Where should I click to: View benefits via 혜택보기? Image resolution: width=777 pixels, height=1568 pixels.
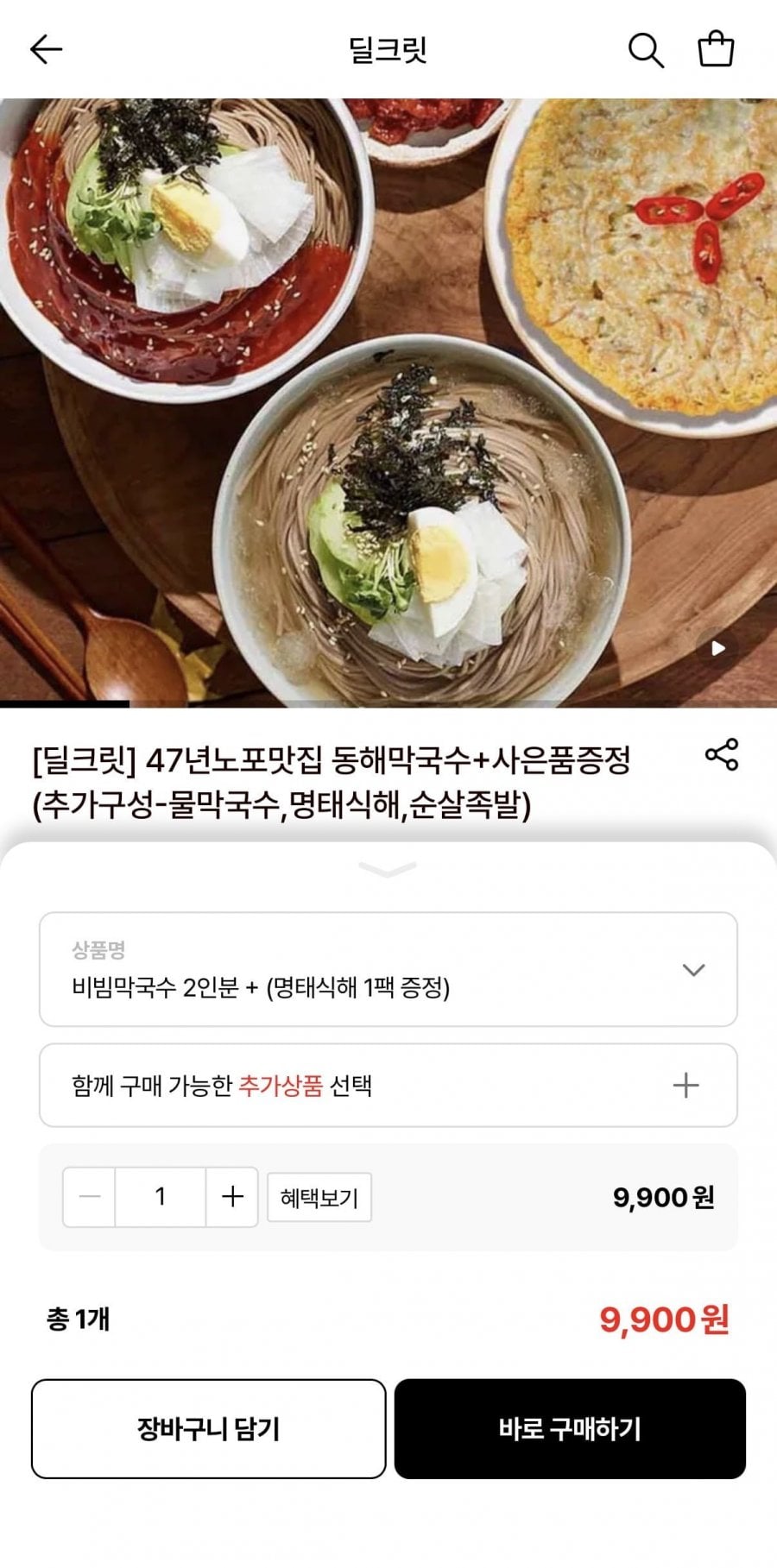[x=319, y=1197]
